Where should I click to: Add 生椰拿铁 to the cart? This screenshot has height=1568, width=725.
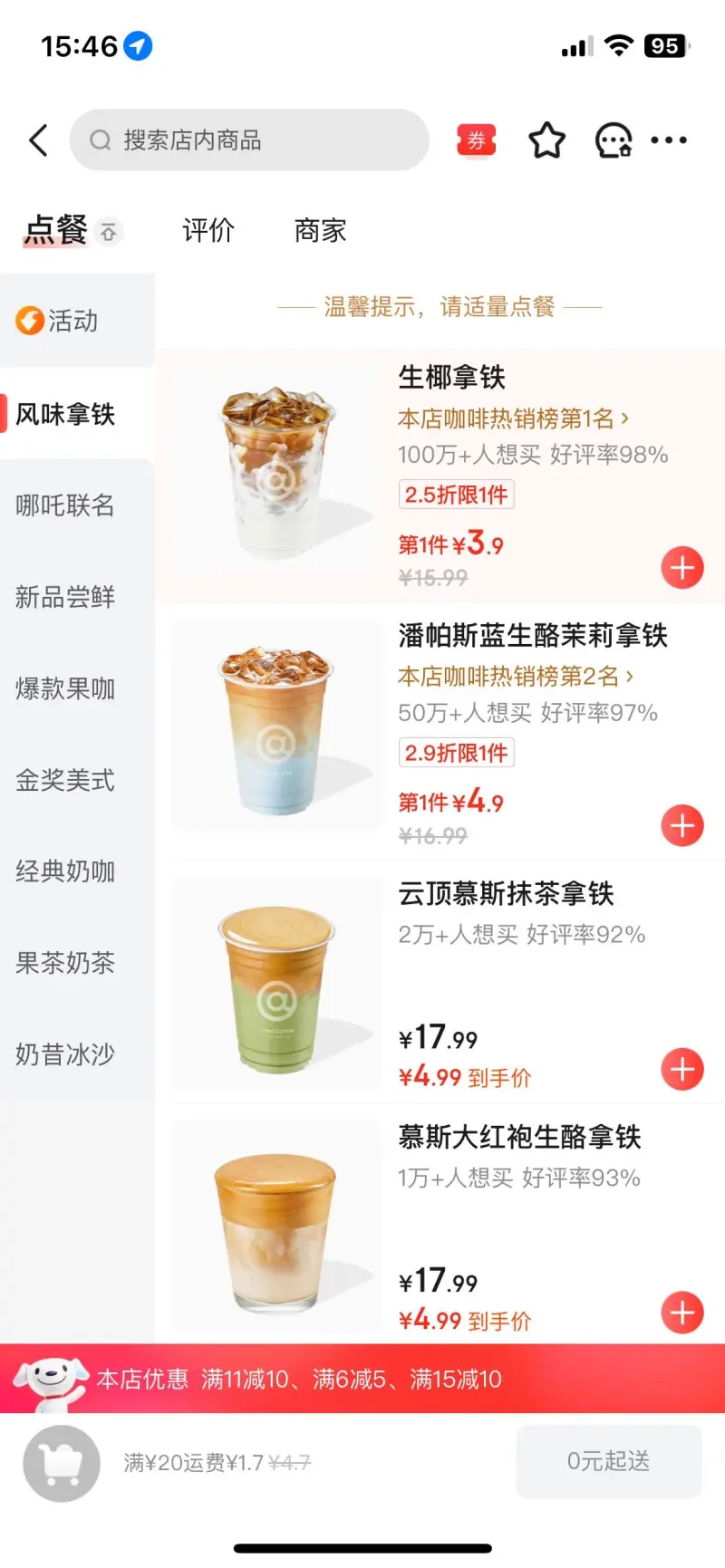point(682,568)
